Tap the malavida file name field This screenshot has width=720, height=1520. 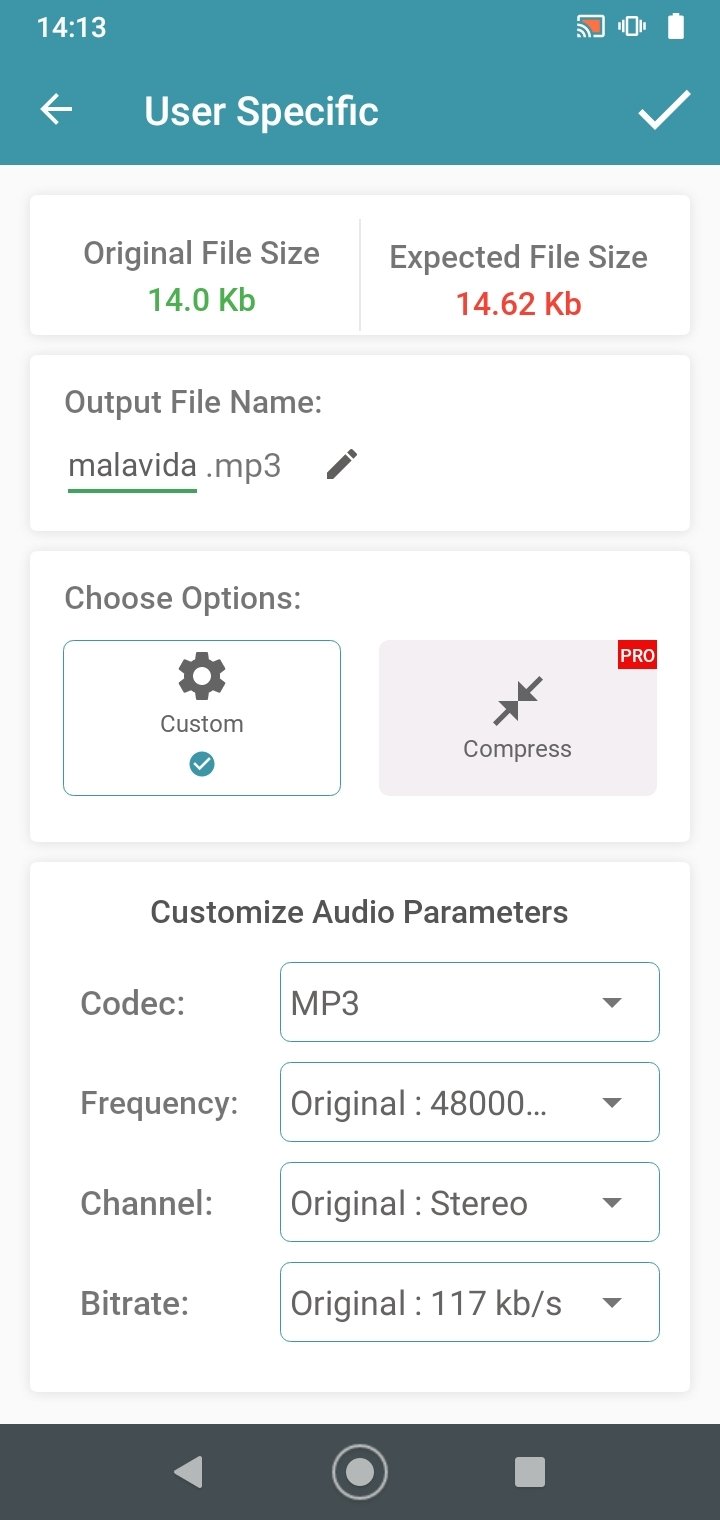(x=132, y=466)
